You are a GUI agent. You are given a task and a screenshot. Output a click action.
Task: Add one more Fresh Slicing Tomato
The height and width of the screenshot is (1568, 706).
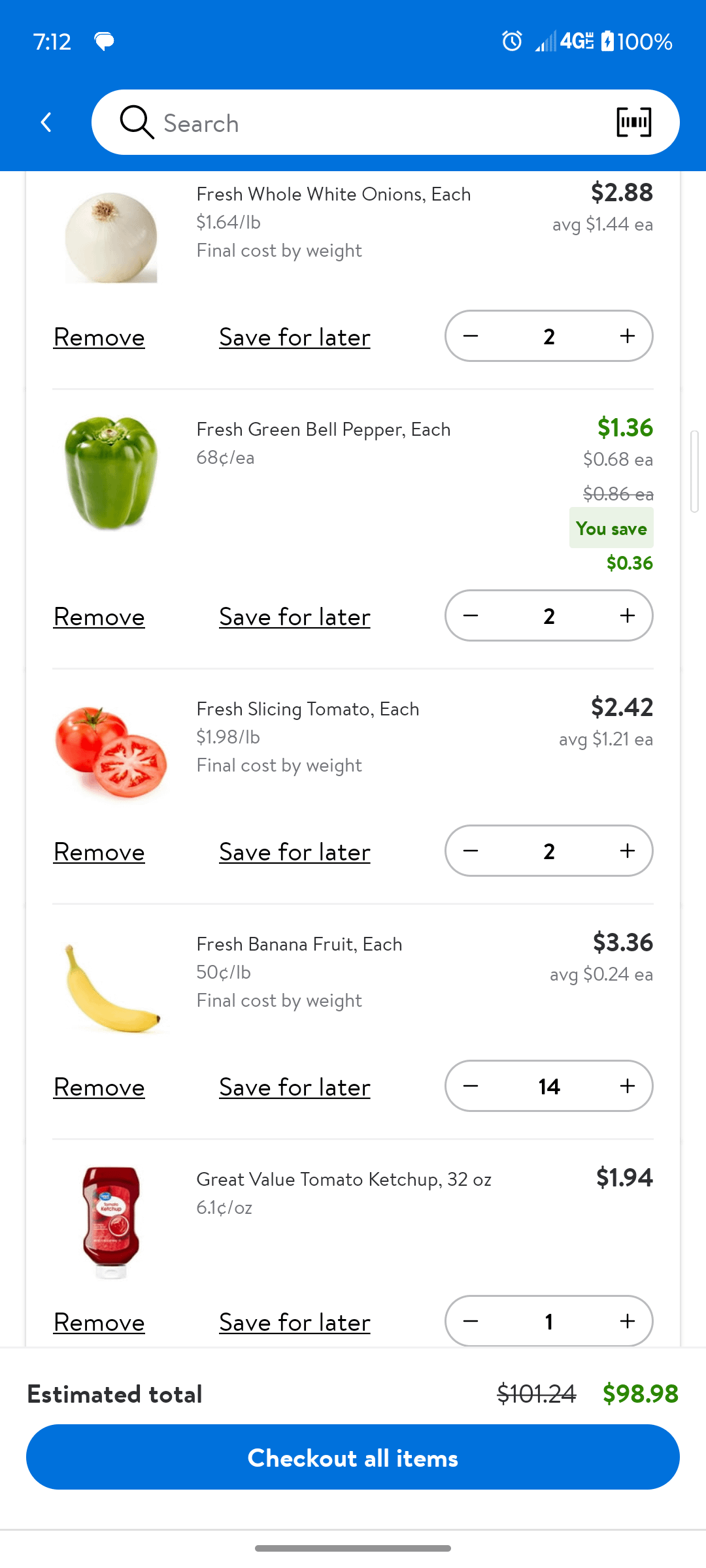627,851
